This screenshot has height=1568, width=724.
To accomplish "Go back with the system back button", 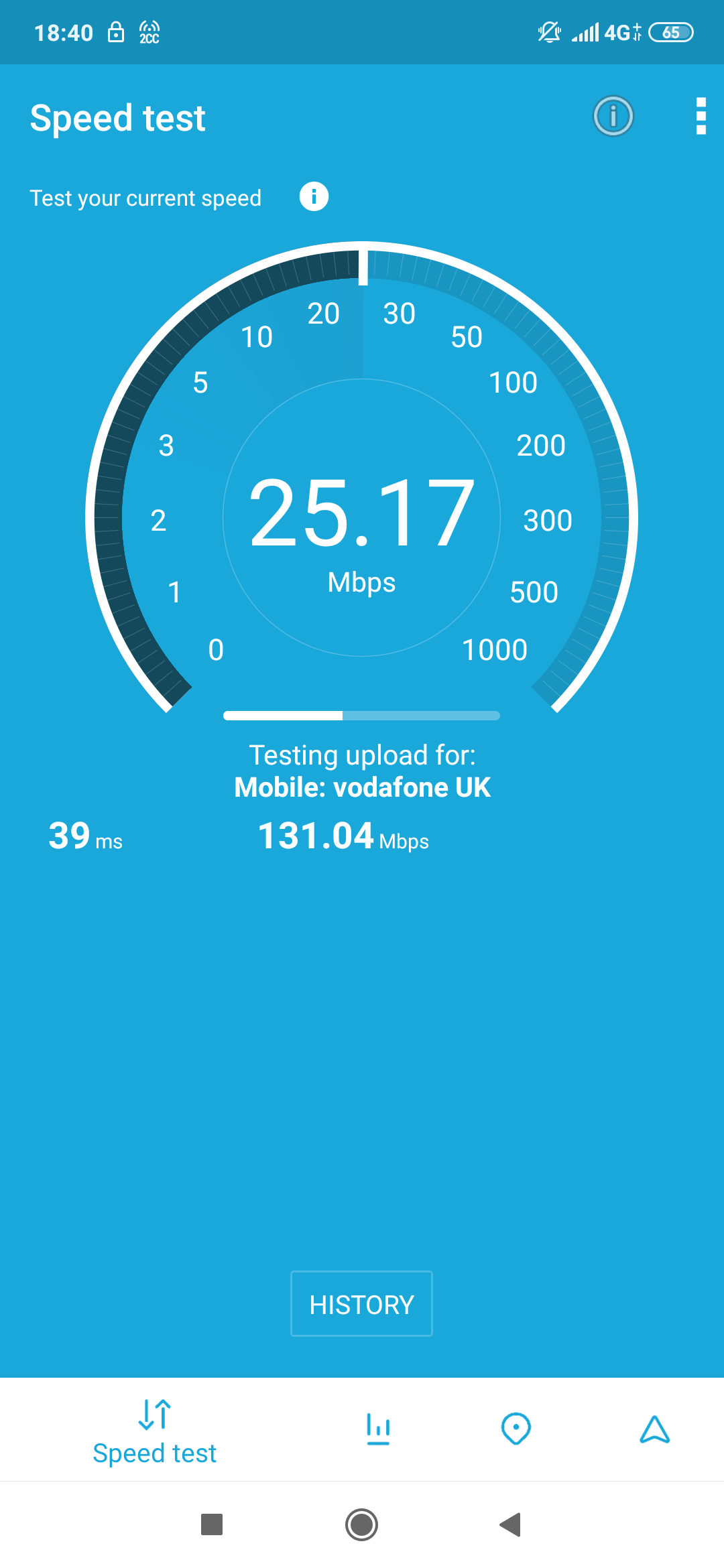I will click(511, 1524).
